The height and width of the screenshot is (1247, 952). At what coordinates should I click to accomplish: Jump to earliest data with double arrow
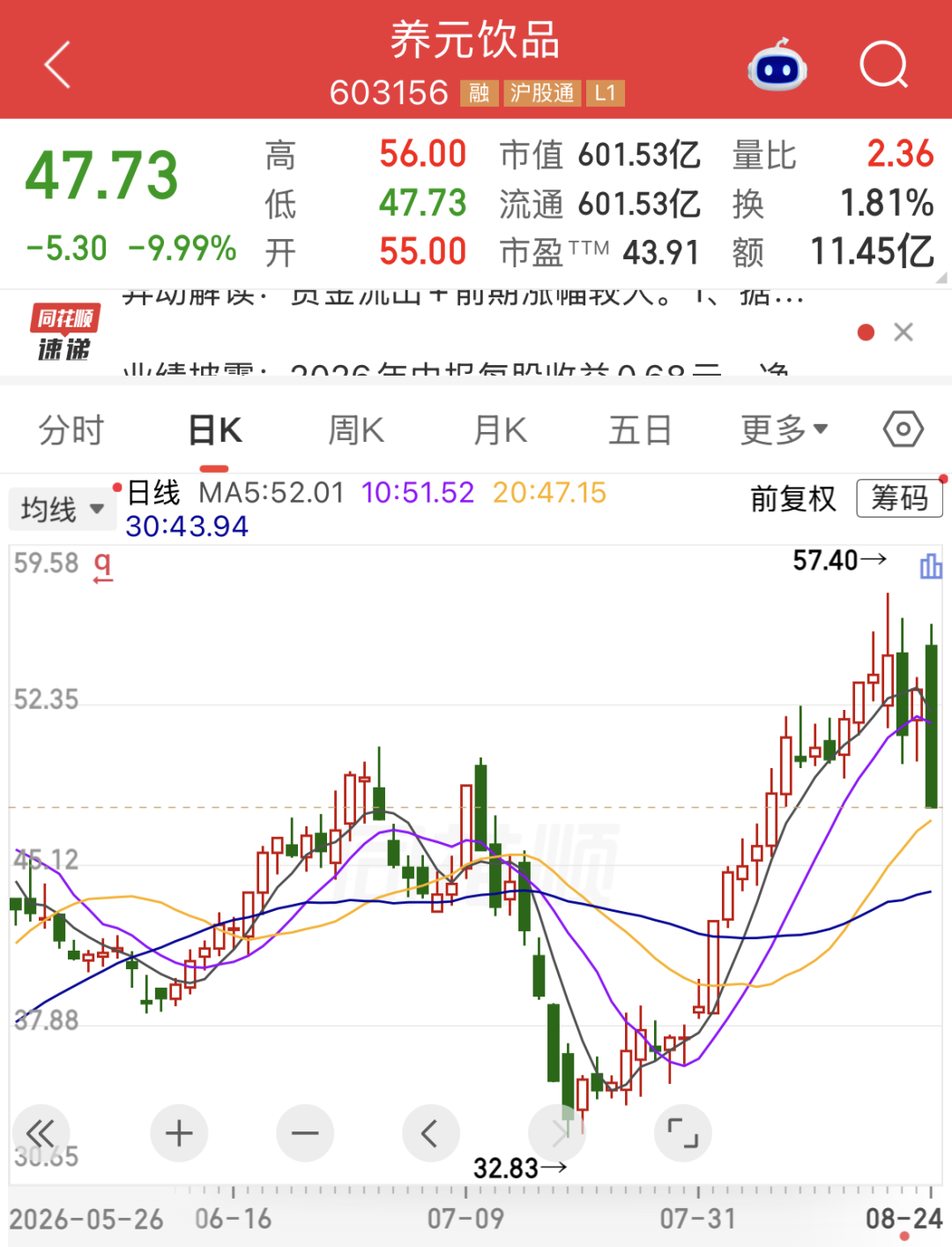coord(41,1133)
